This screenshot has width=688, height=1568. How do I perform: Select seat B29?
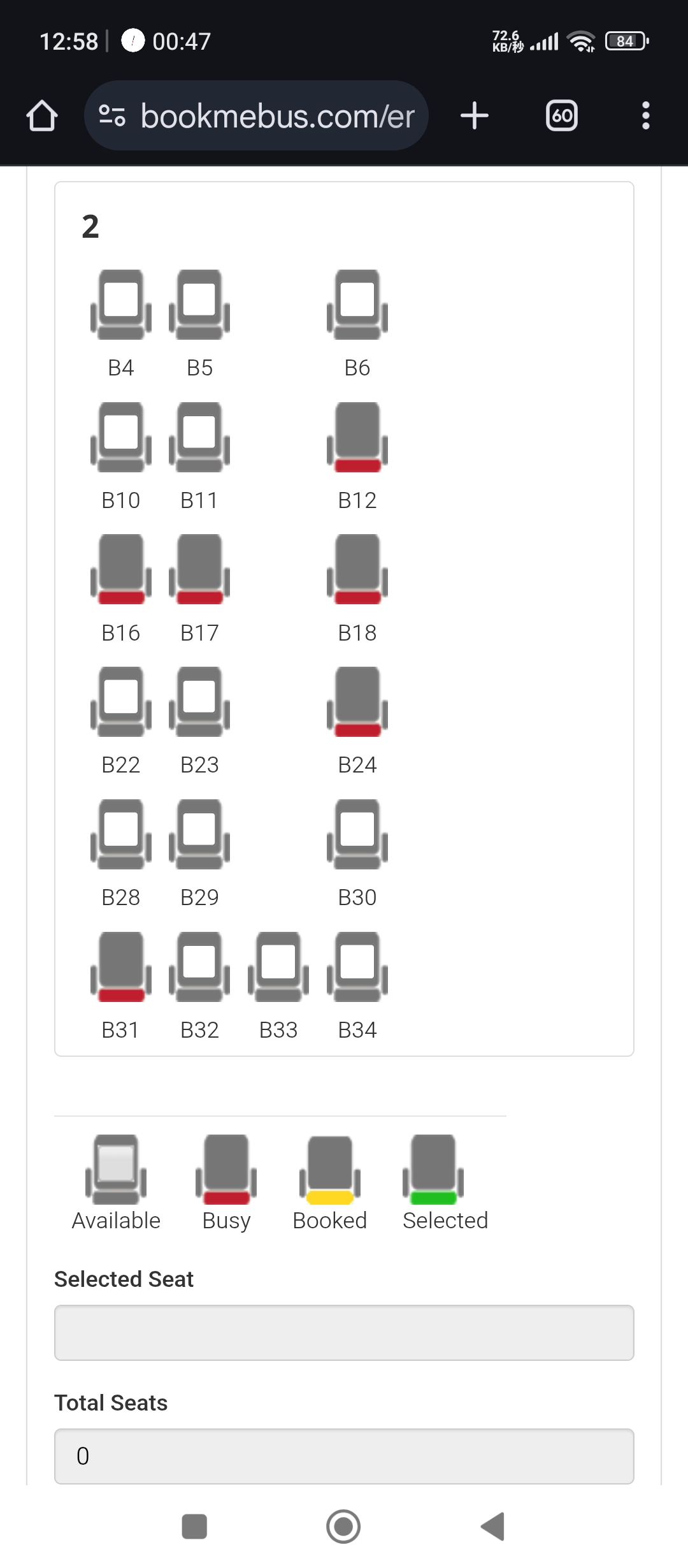199,834
